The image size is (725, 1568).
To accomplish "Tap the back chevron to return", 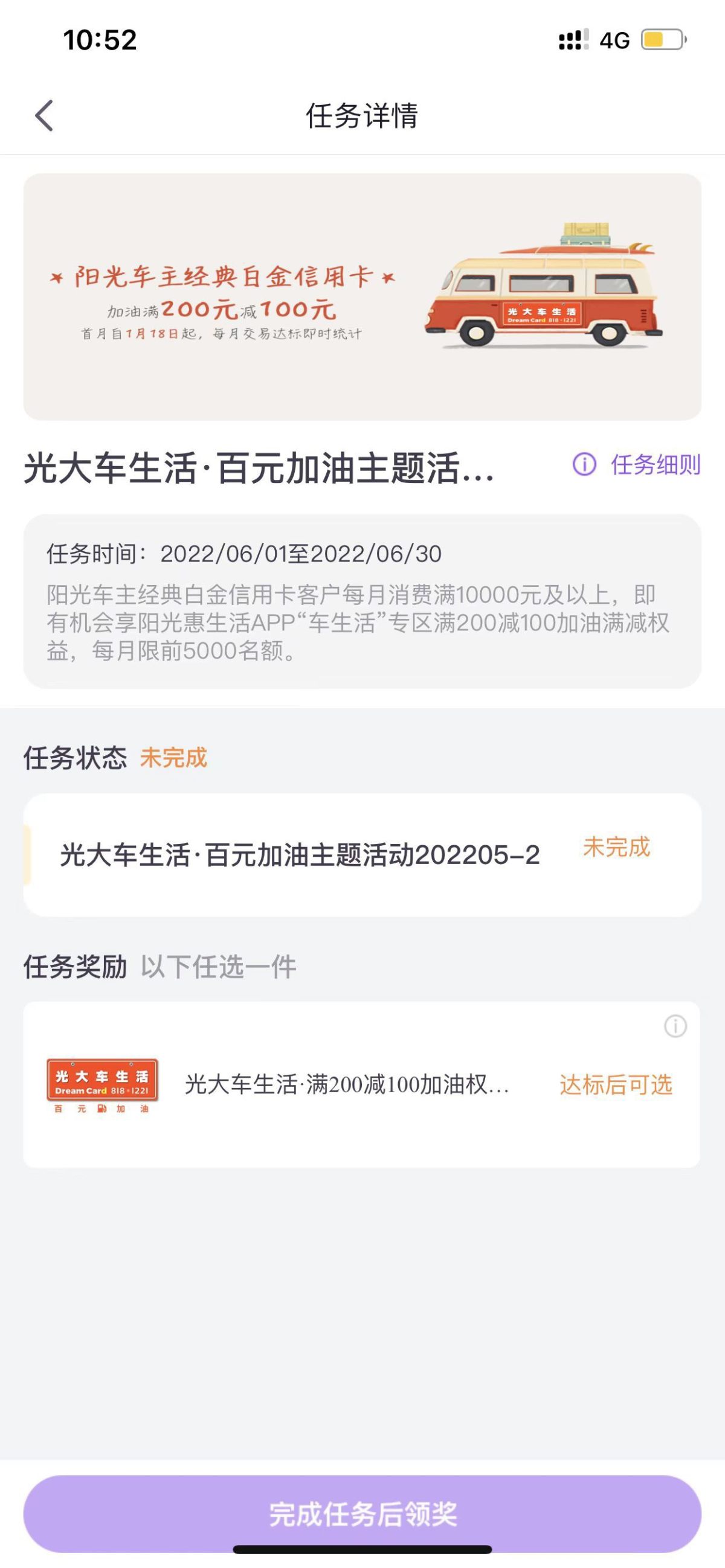I will tap(43, 116).
